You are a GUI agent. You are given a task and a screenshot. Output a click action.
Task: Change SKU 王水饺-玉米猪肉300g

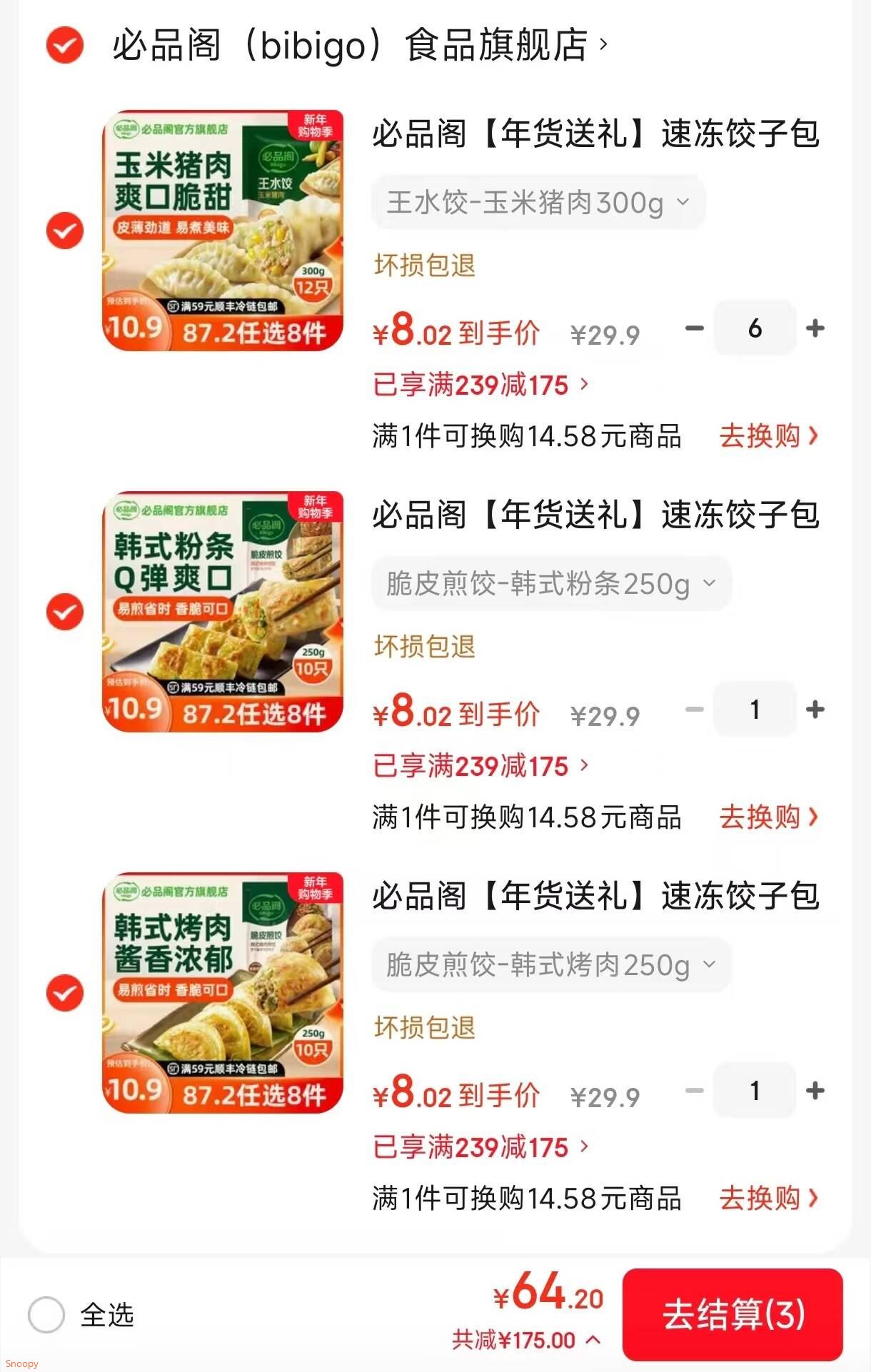click(x=537, y=201)
